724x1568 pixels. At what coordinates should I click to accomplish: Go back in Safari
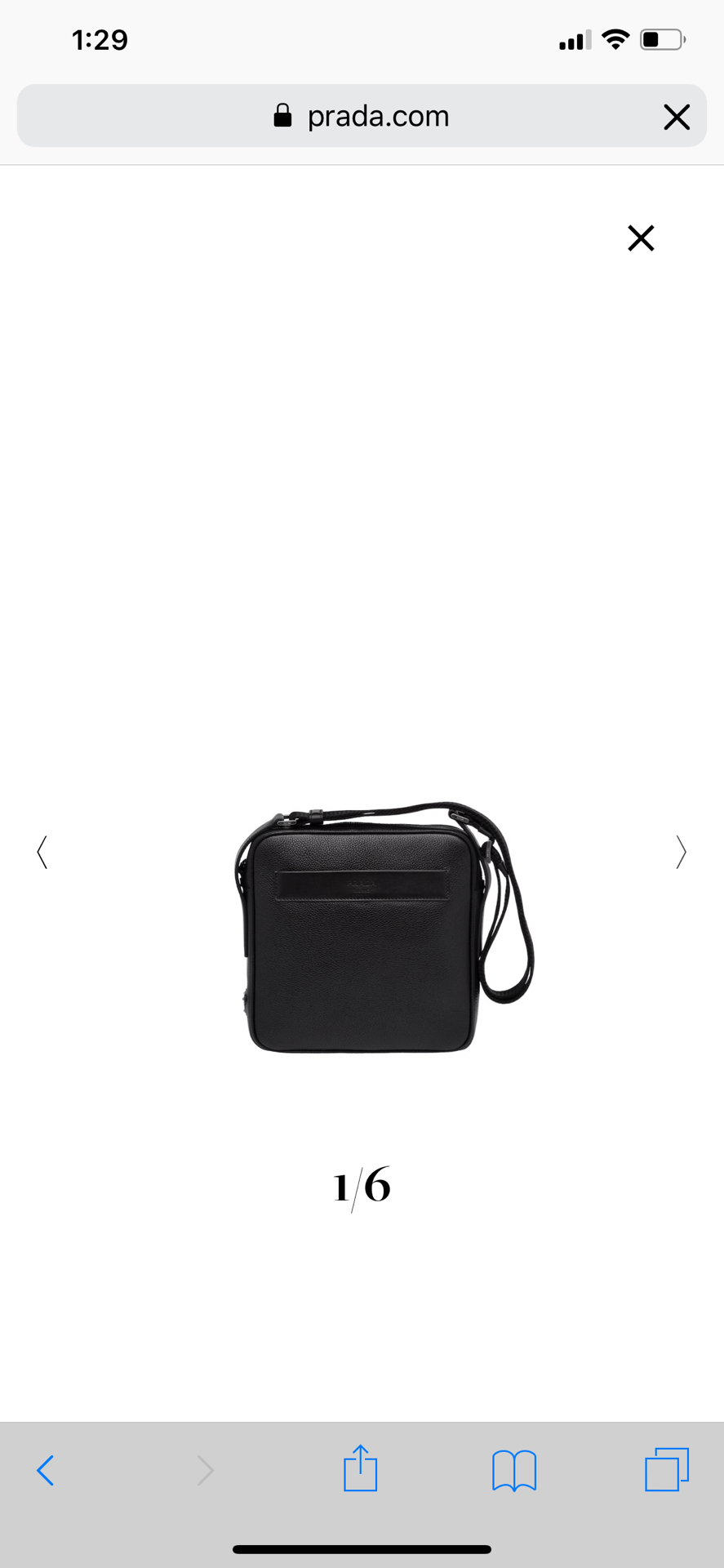coord(46,1470)
